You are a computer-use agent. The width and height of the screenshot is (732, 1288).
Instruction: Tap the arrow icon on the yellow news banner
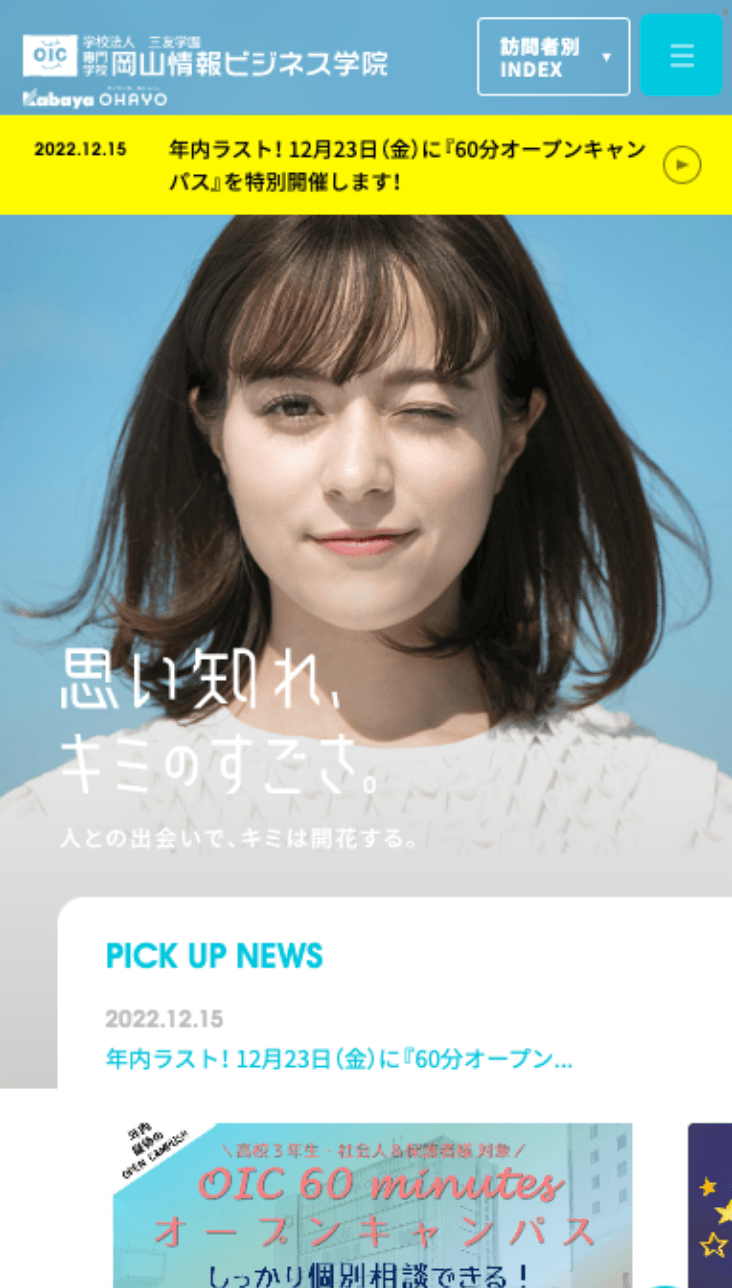pos(682,165)
